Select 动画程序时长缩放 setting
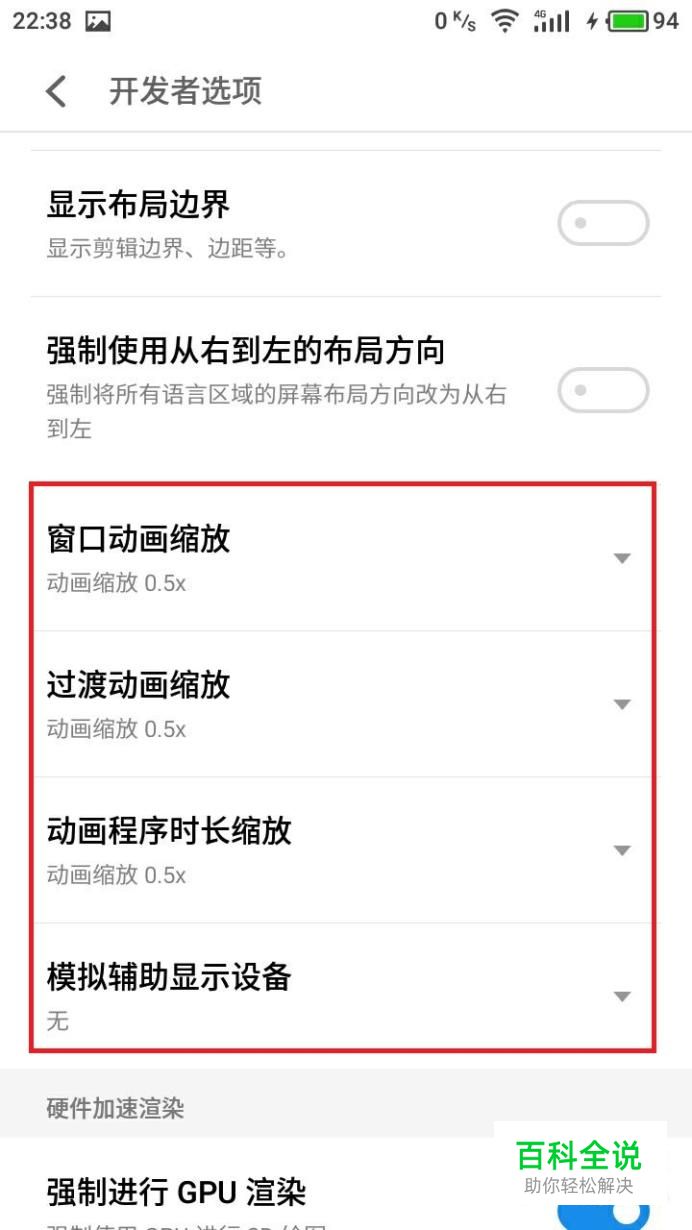Image resolution: width=692 pixels, height=1230 pixels. 621,850
